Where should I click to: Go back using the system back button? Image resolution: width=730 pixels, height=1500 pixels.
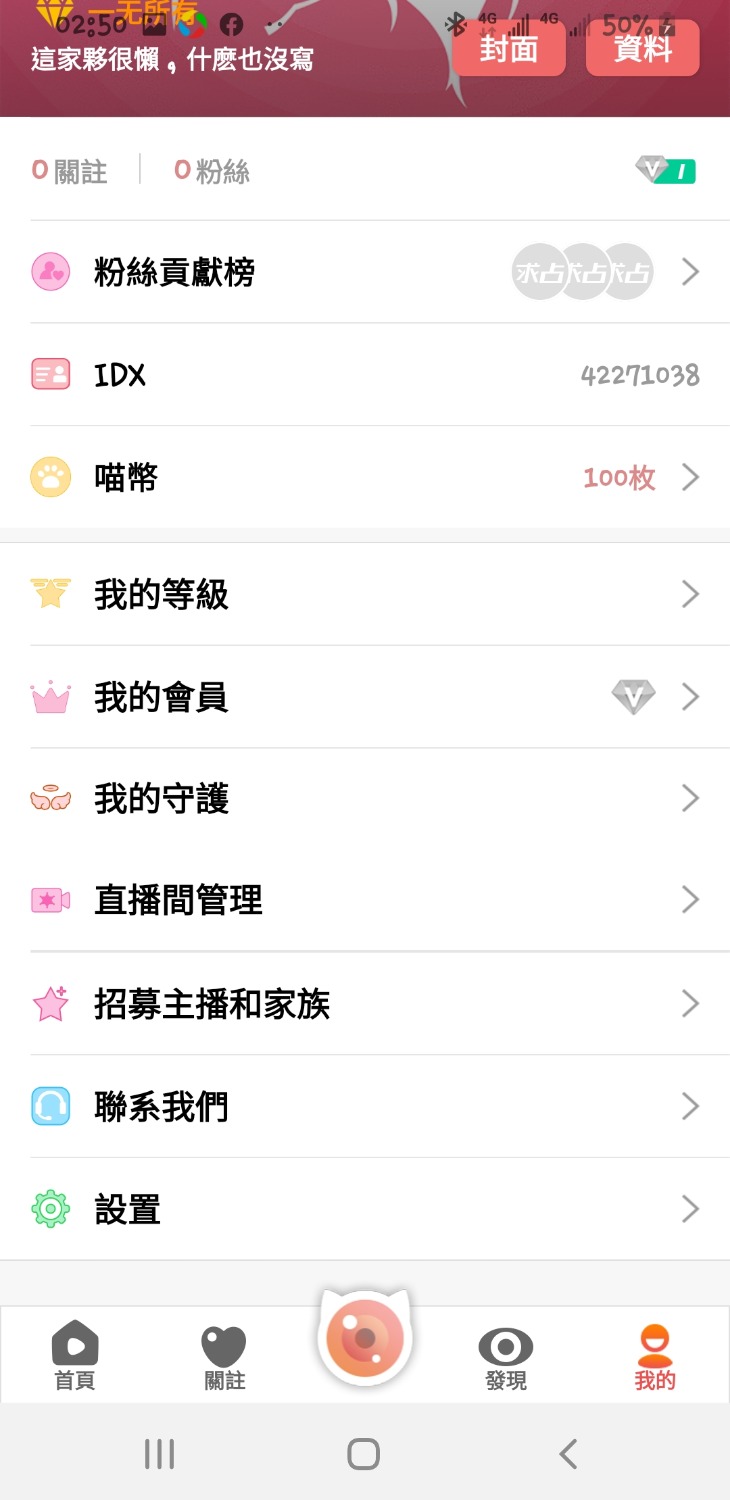[x=568, y=1454]
